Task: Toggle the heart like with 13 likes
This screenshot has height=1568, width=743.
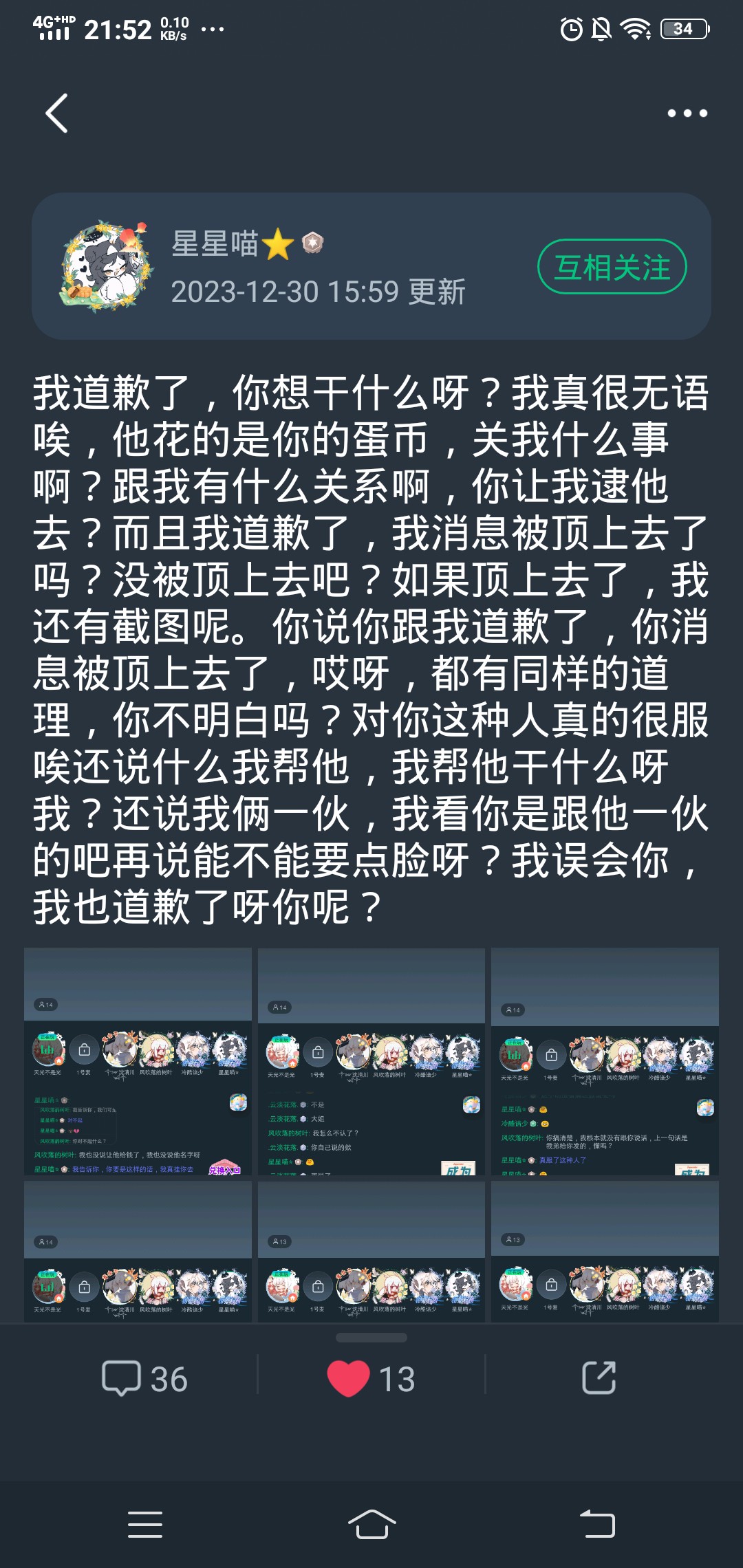Action: [x=371, y=1378]
